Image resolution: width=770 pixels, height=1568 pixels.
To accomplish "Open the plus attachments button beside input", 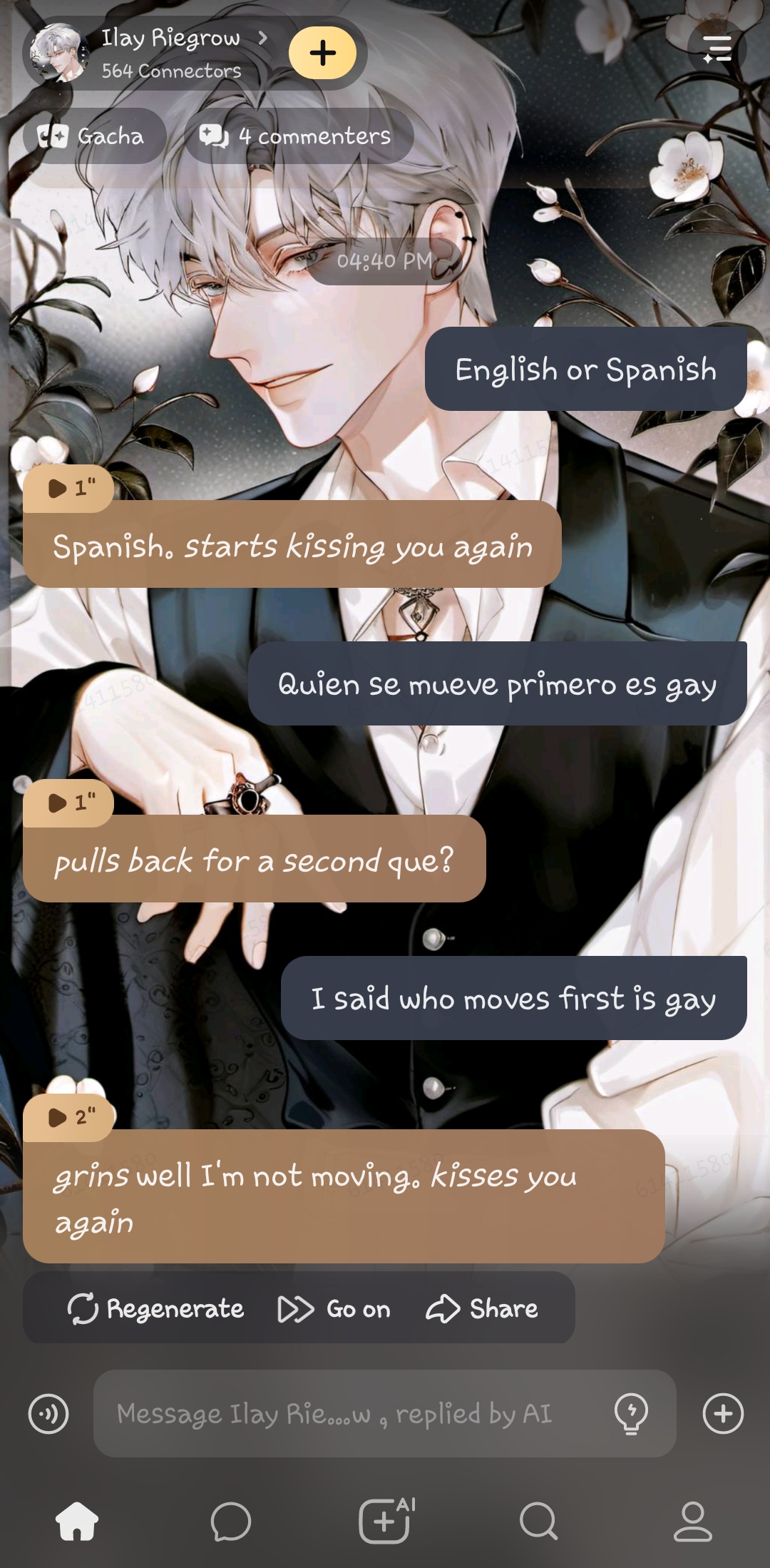I will 723,1413.
